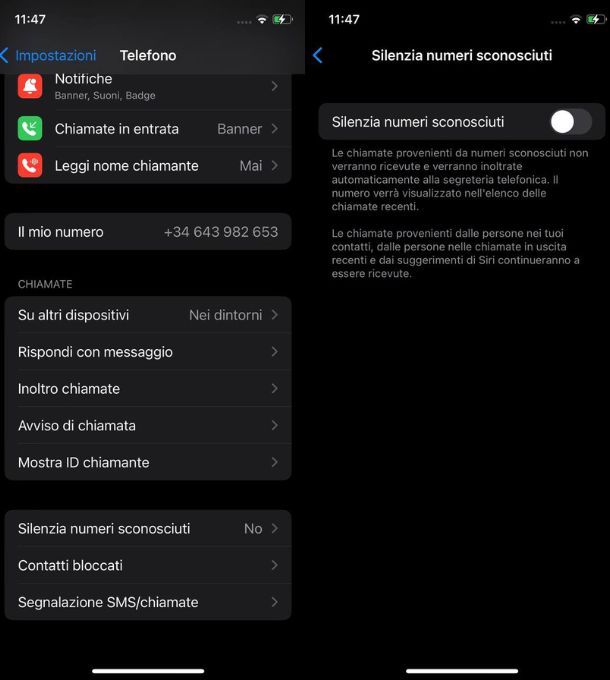
Task: Open Leggi nome chiamante setting
Action: (147, 166)
